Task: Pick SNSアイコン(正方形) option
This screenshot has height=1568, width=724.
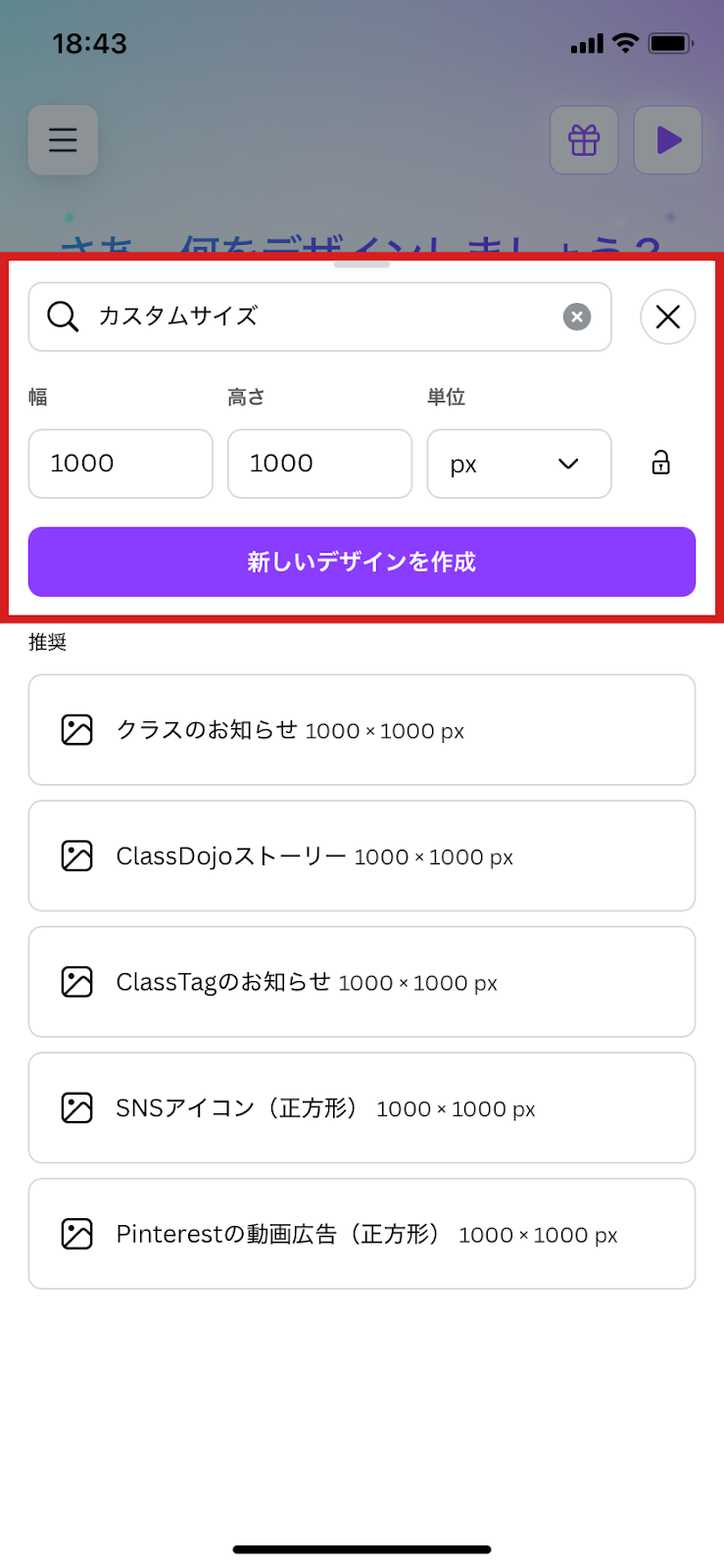Action: coord(362,1108)
